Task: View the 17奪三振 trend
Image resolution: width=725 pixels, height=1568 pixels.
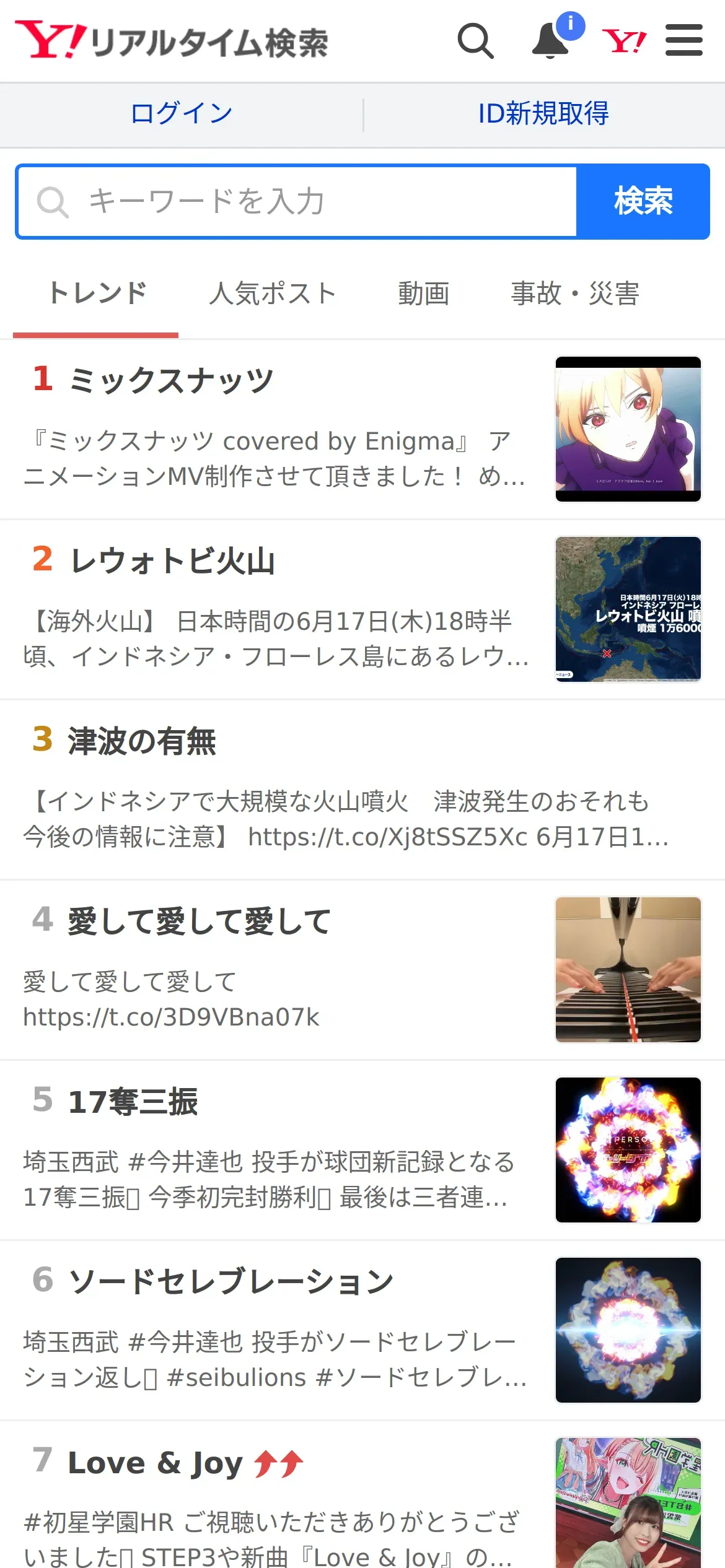Action: [133, 1102]
